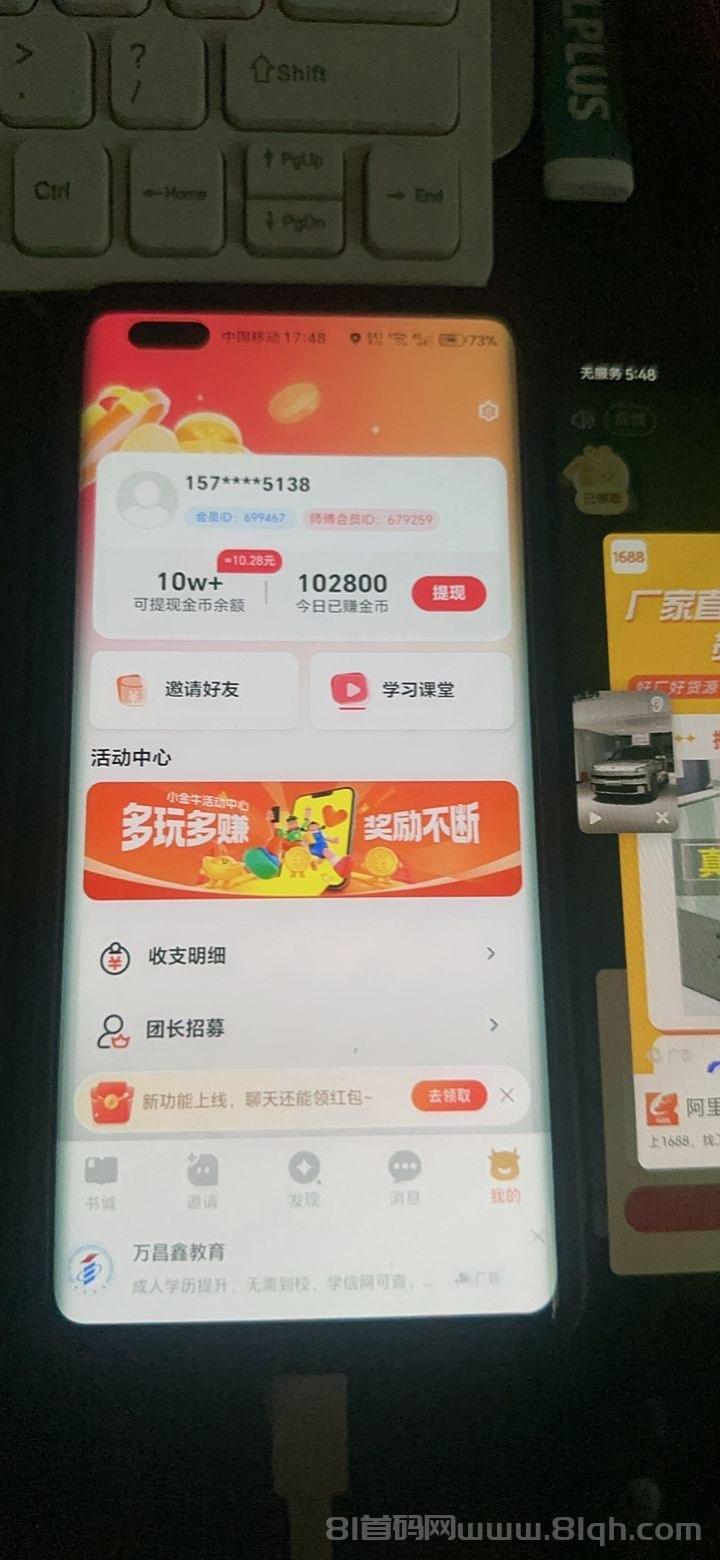Tap 去领取 to claim the red packet
This screenshot has width=720, height=1560.
(448, 1096)
